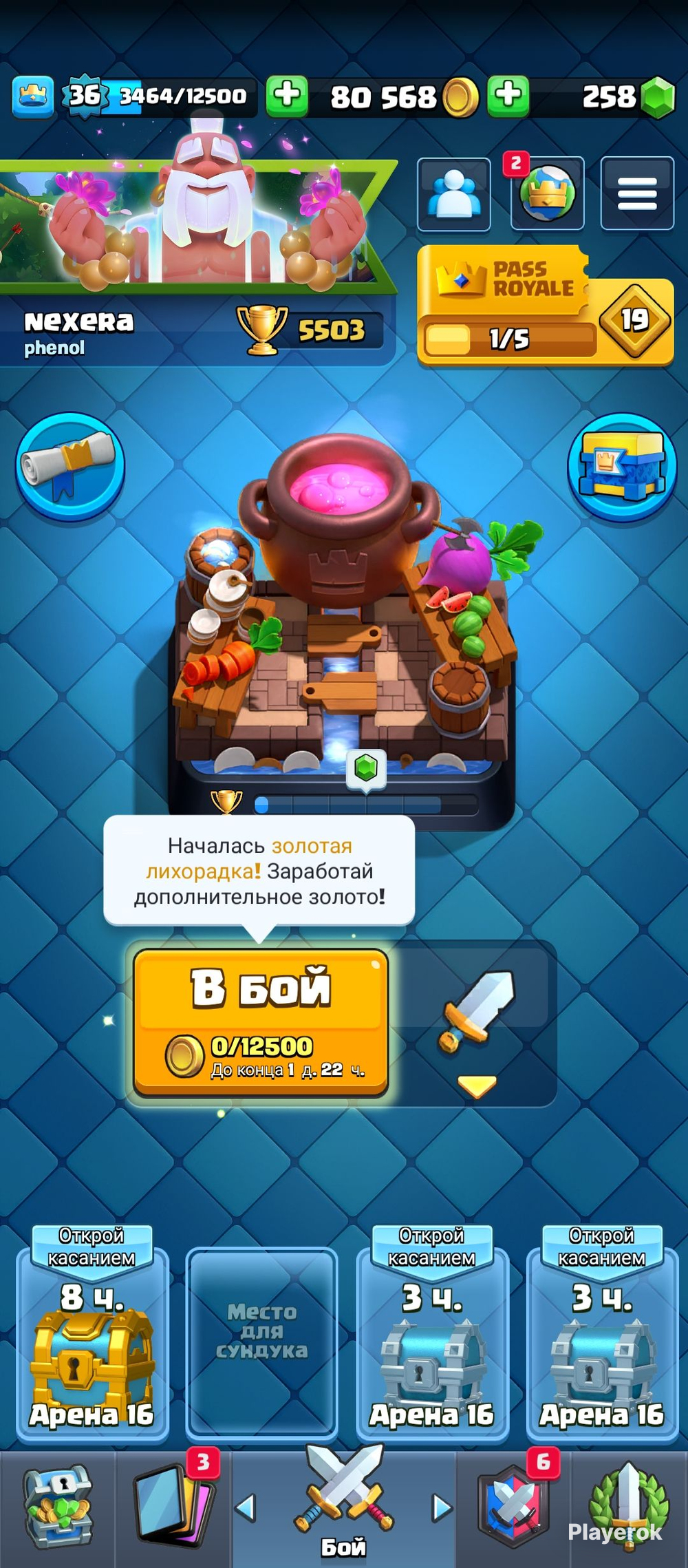Open the crown chest icon
The height and width of the screenshot is (1568, 688).
point(621,467)
